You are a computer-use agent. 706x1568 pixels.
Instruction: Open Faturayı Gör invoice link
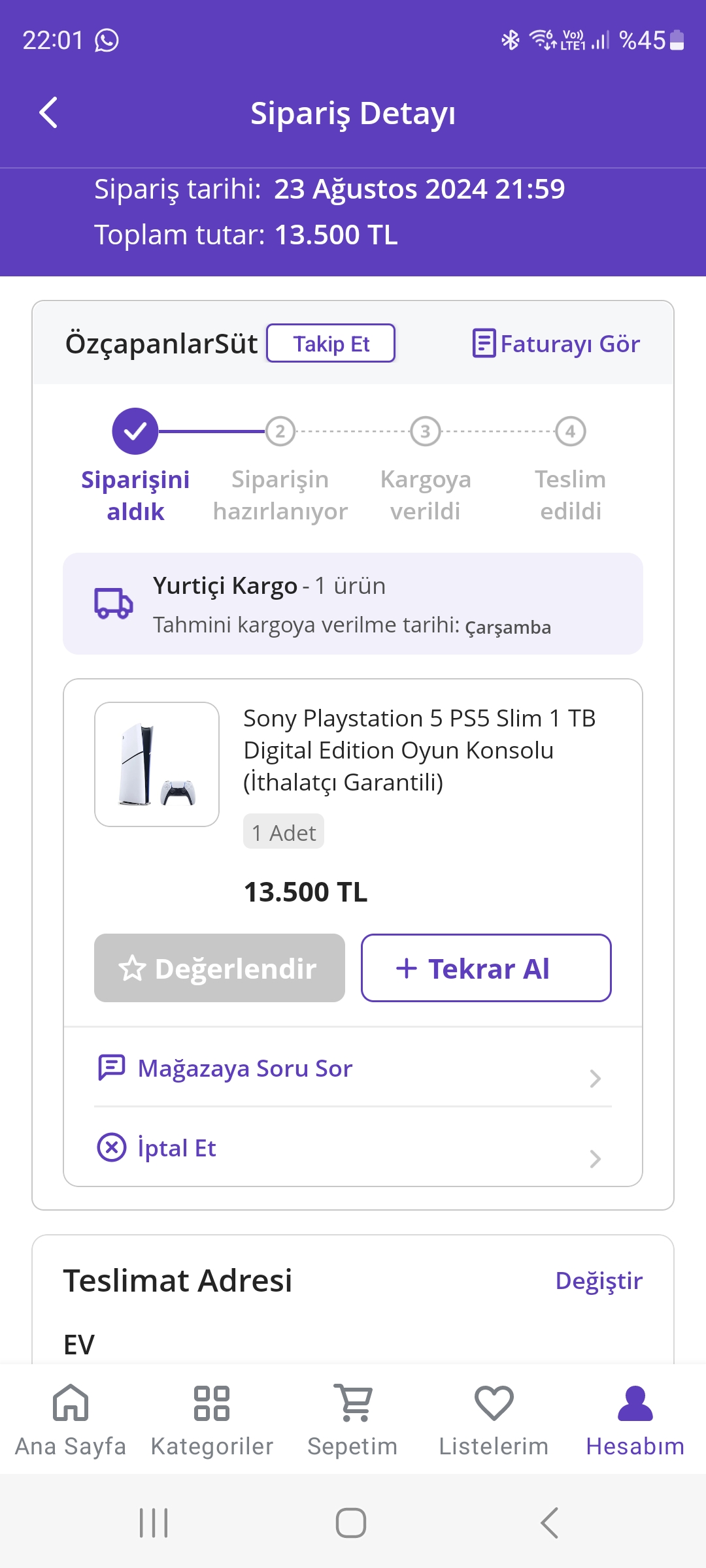[x=556, y=344]
